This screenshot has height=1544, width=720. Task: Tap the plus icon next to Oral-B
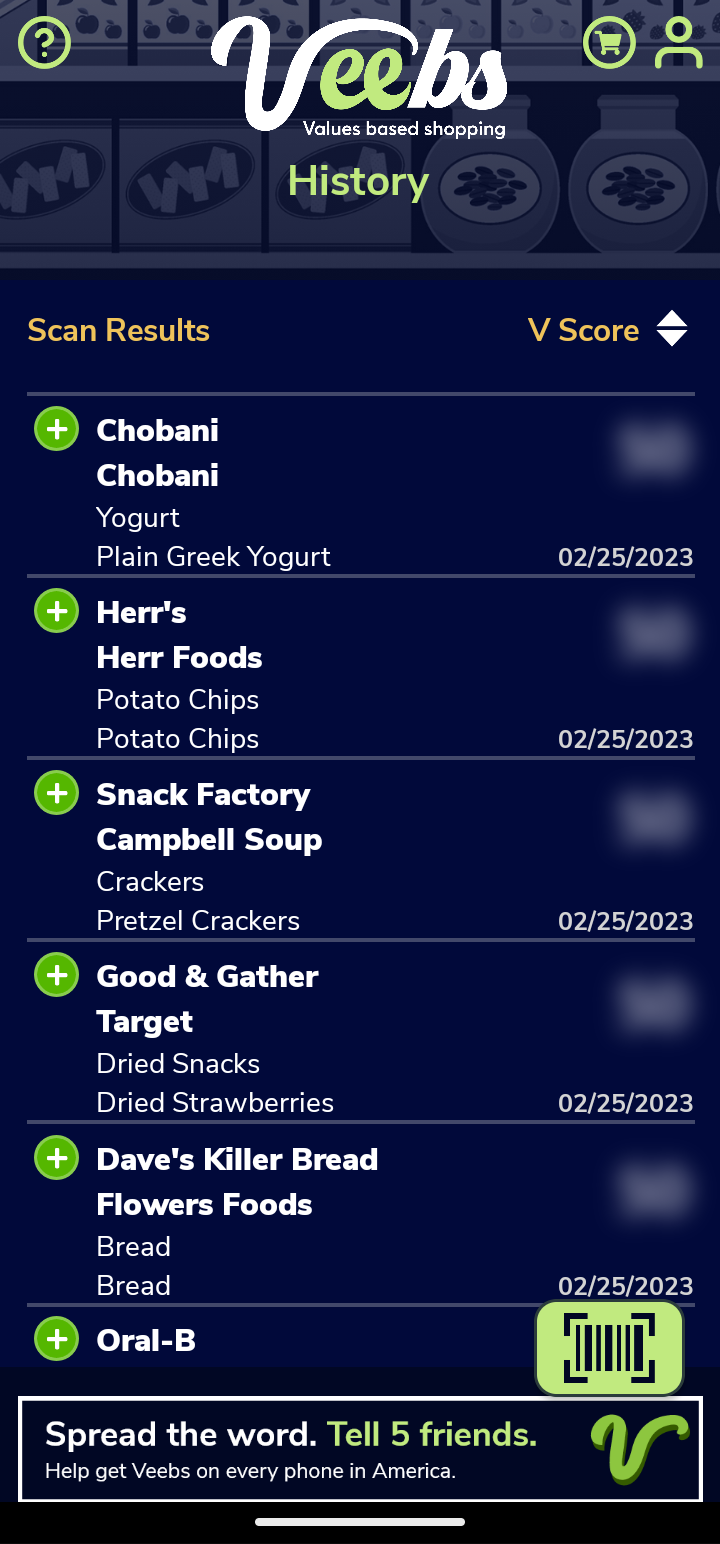(x=57, y=1339)
